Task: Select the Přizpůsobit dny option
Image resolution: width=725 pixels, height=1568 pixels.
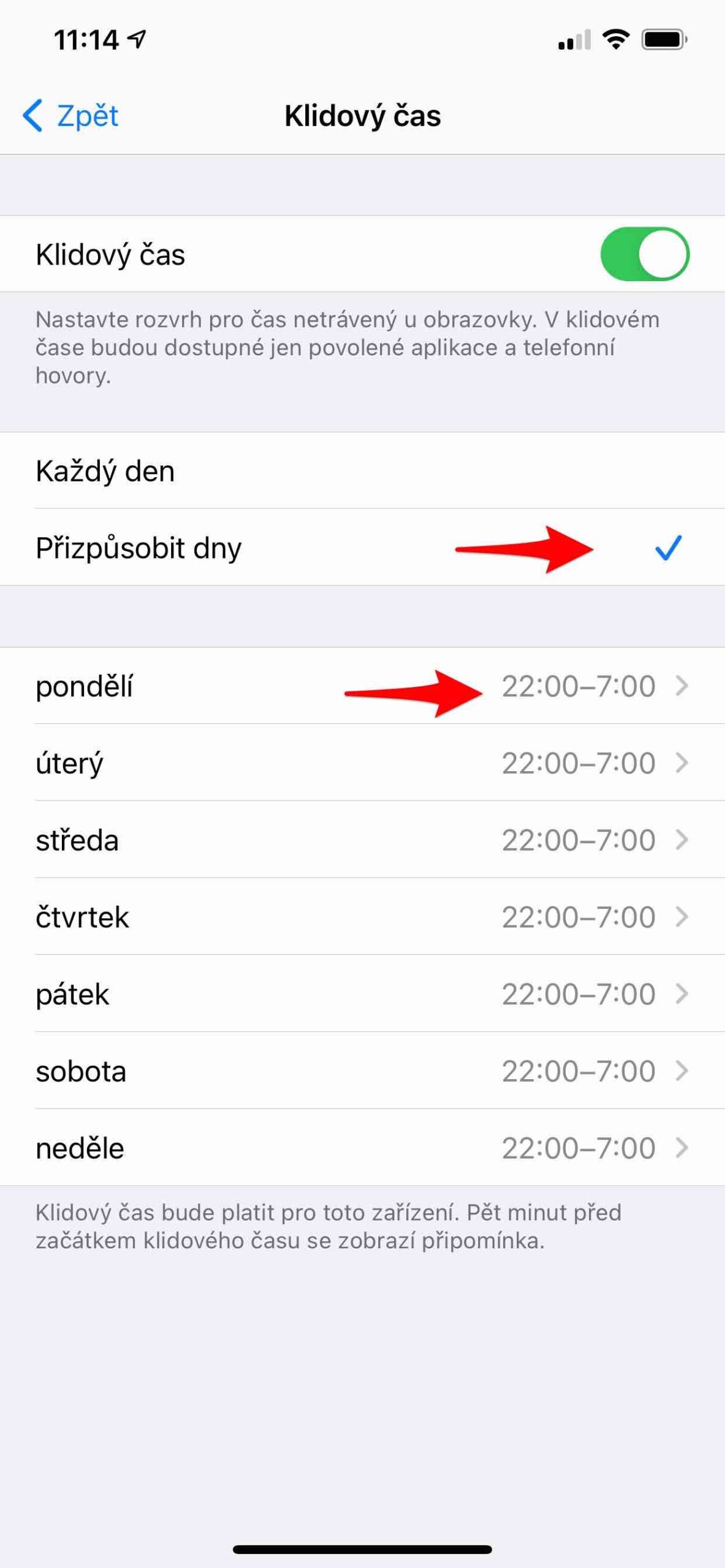Action: 184,547
